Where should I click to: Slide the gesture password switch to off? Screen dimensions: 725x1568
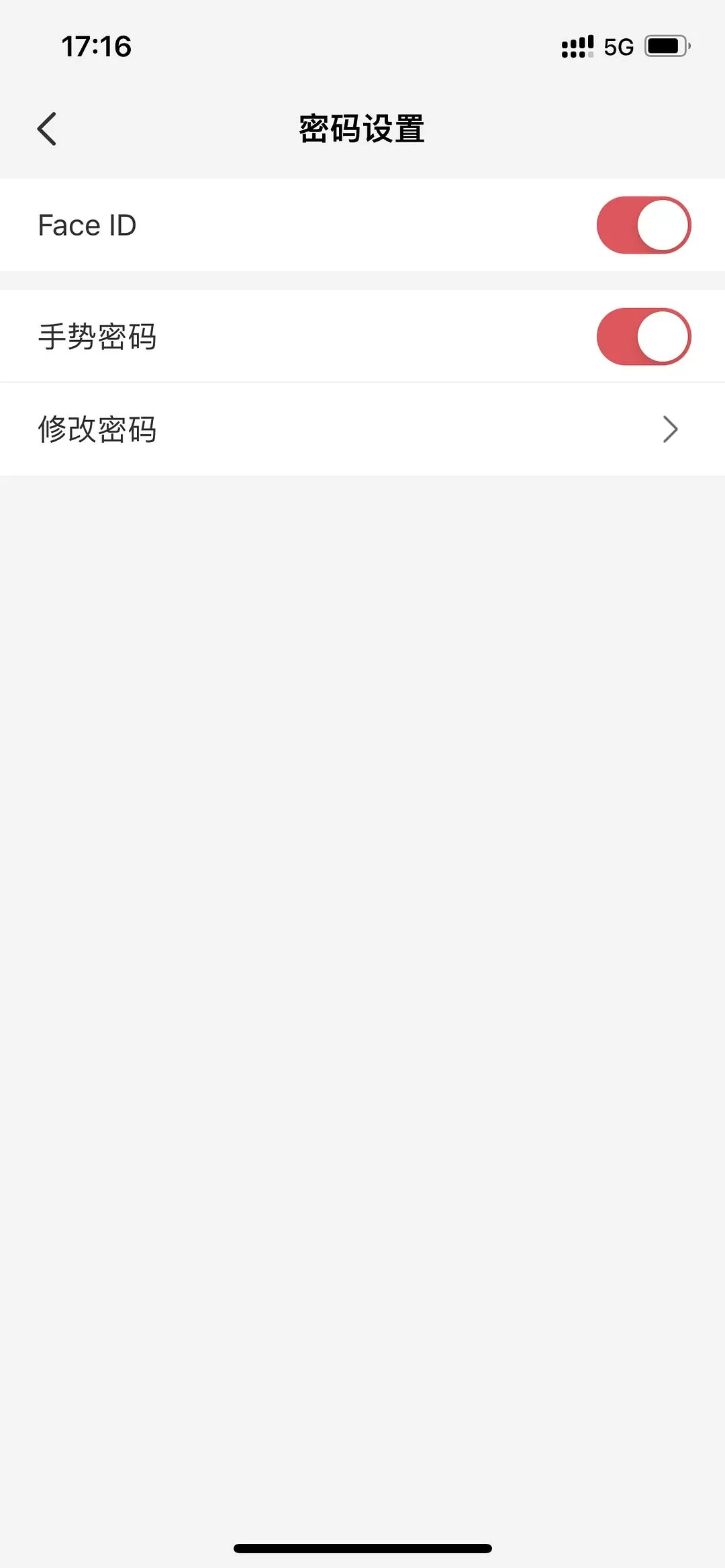[x=644, y=336]
